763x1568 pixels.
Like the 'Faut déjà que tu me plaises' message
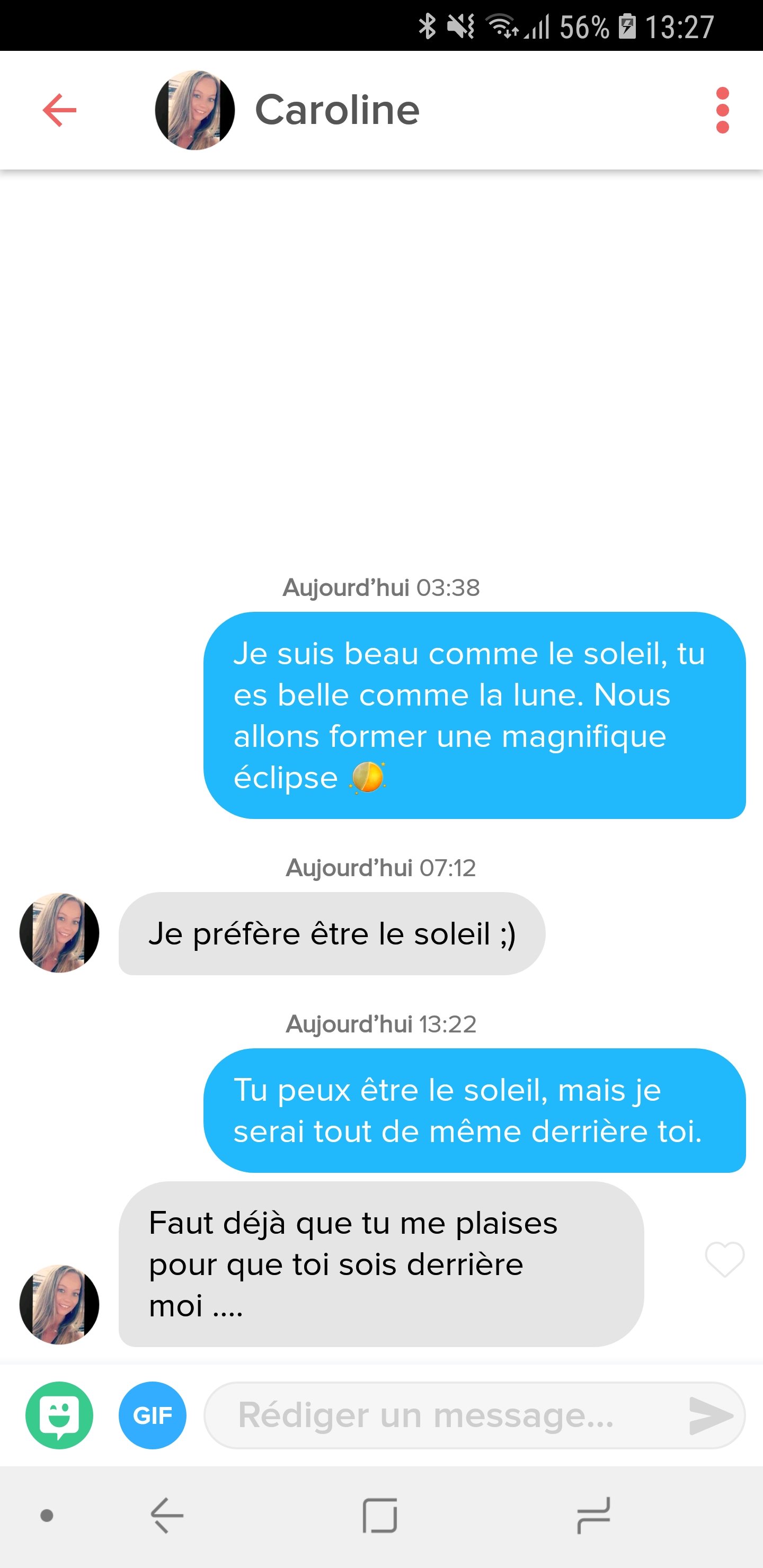[724, 1259]
